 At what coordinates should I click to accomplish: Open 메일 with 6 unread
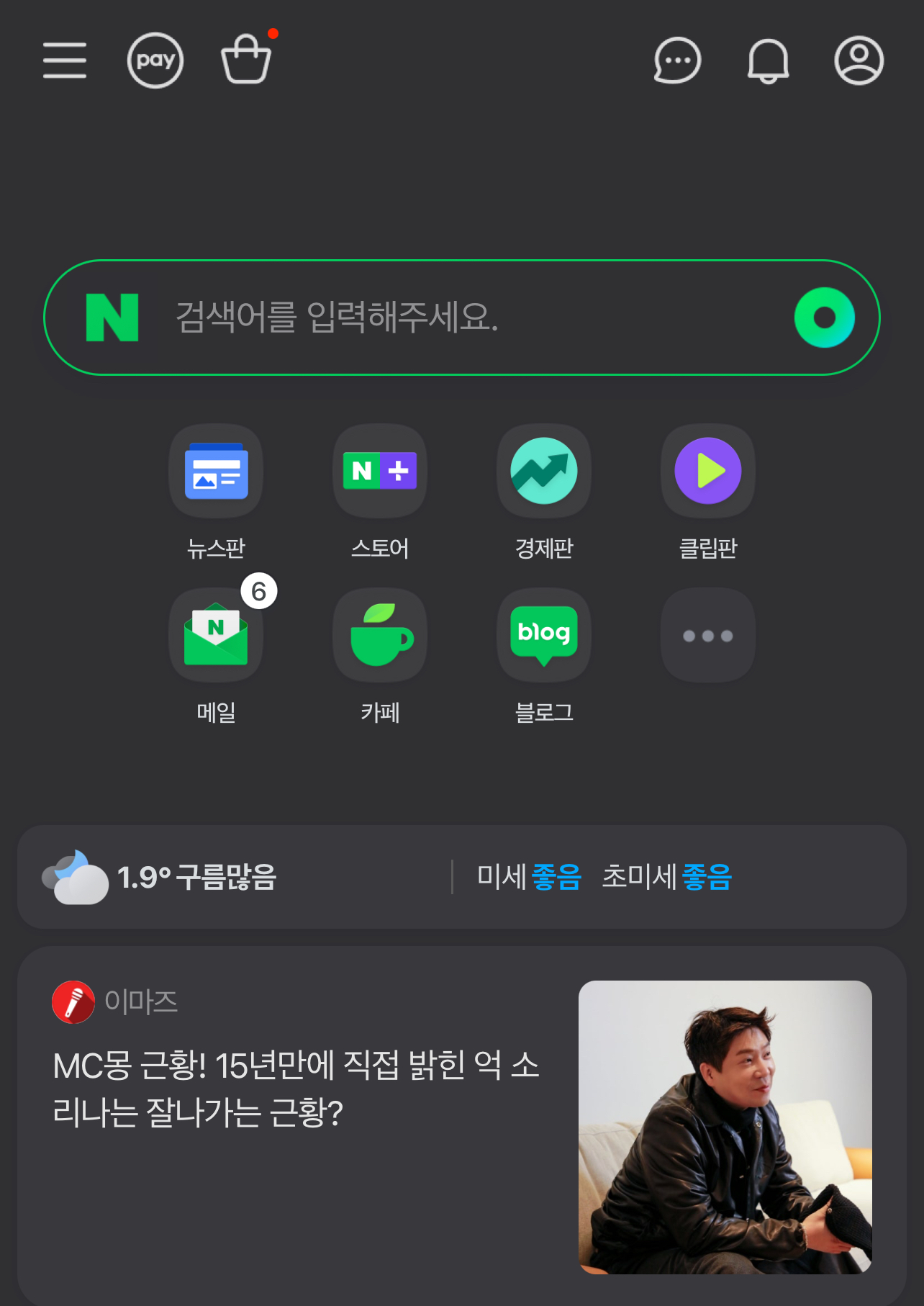click(216, 636)
